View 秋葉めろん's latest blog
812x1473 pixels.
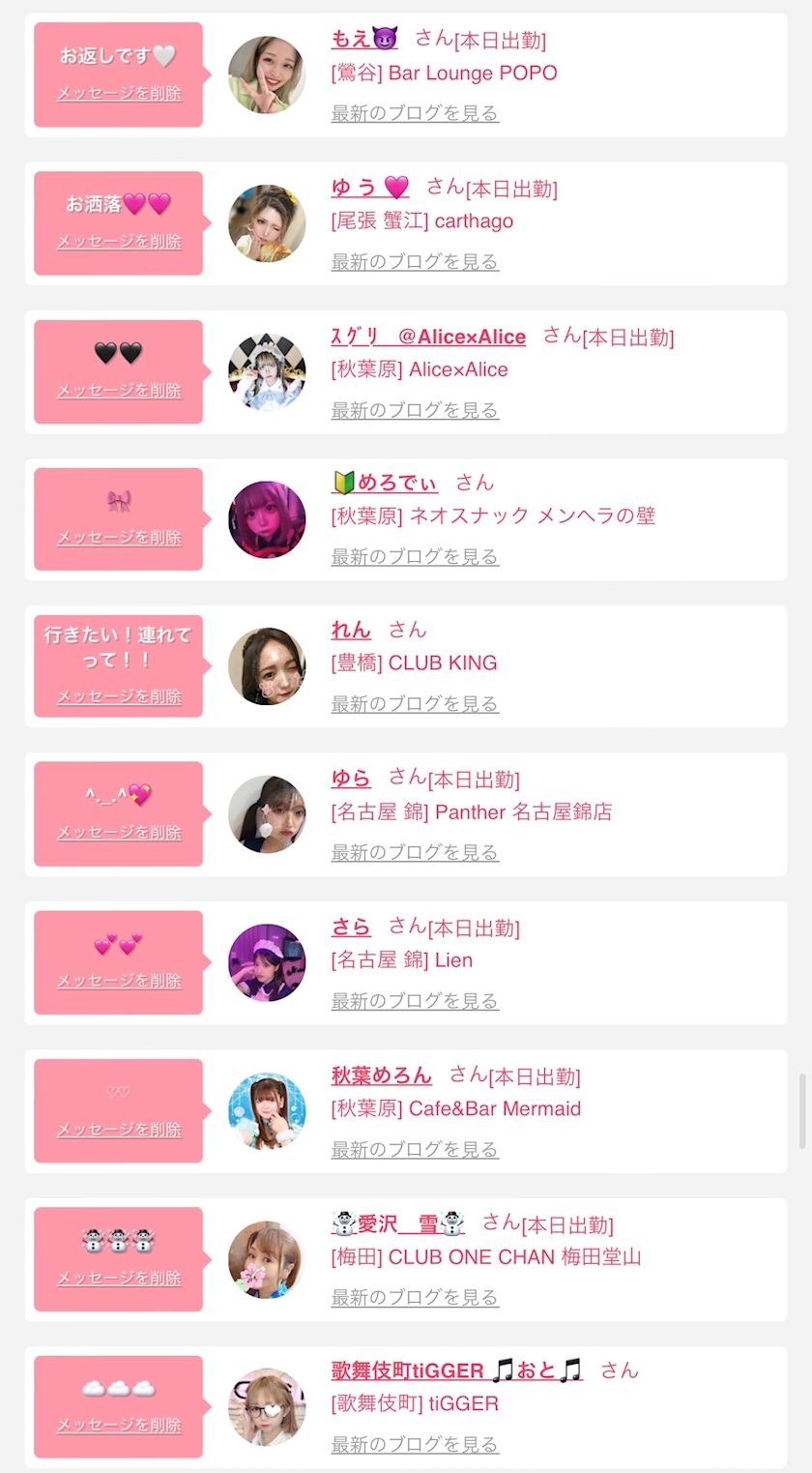416,1149
